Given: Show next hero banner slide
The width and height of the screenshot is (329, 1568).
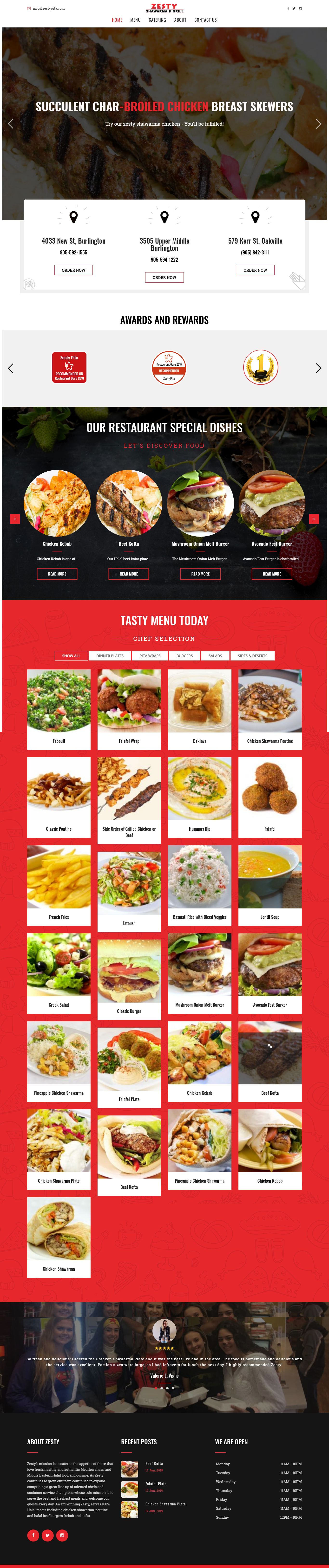Looking at the screenshot, I should 318,123.
